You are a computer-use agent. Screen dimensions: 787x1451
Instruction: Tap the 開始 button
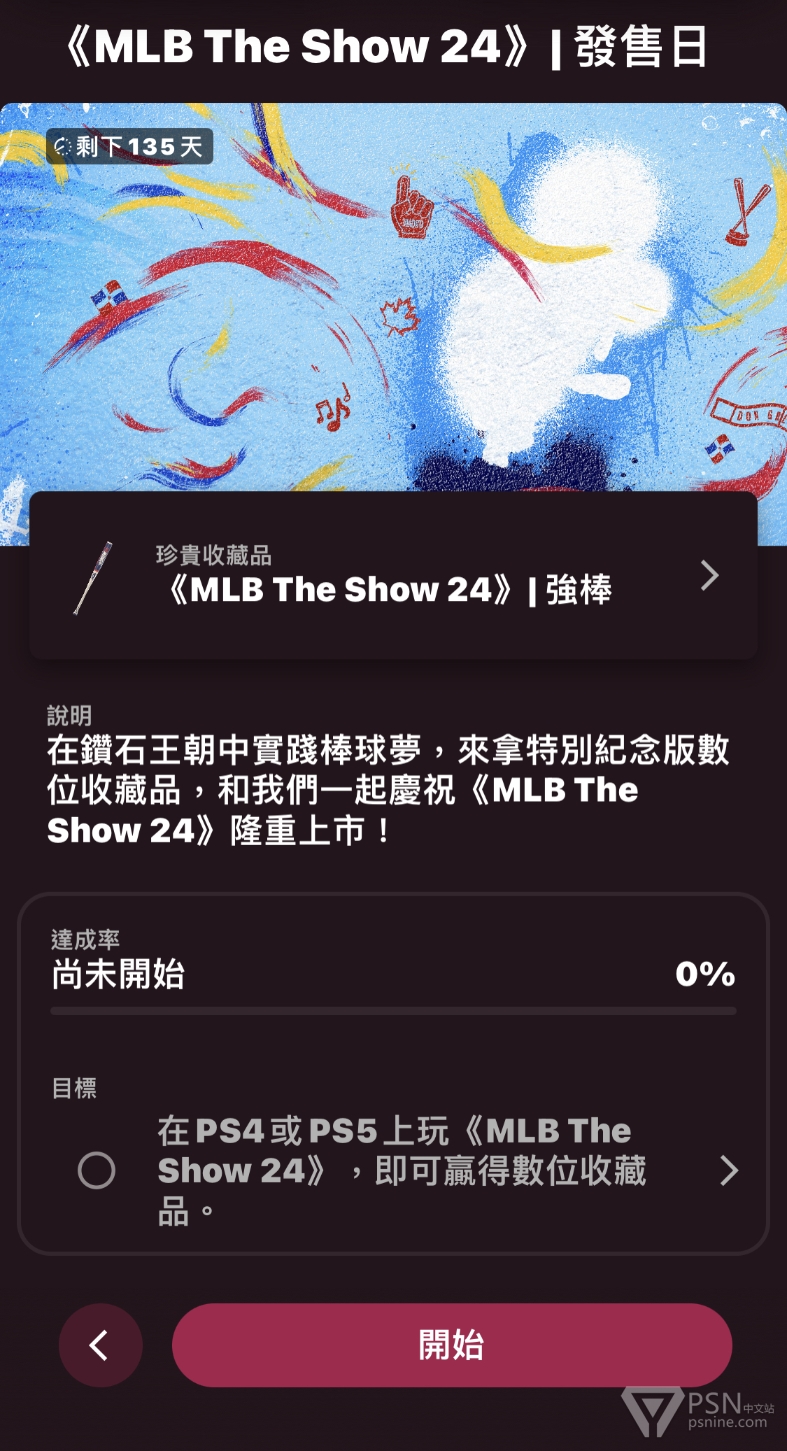coord(452,1345)
